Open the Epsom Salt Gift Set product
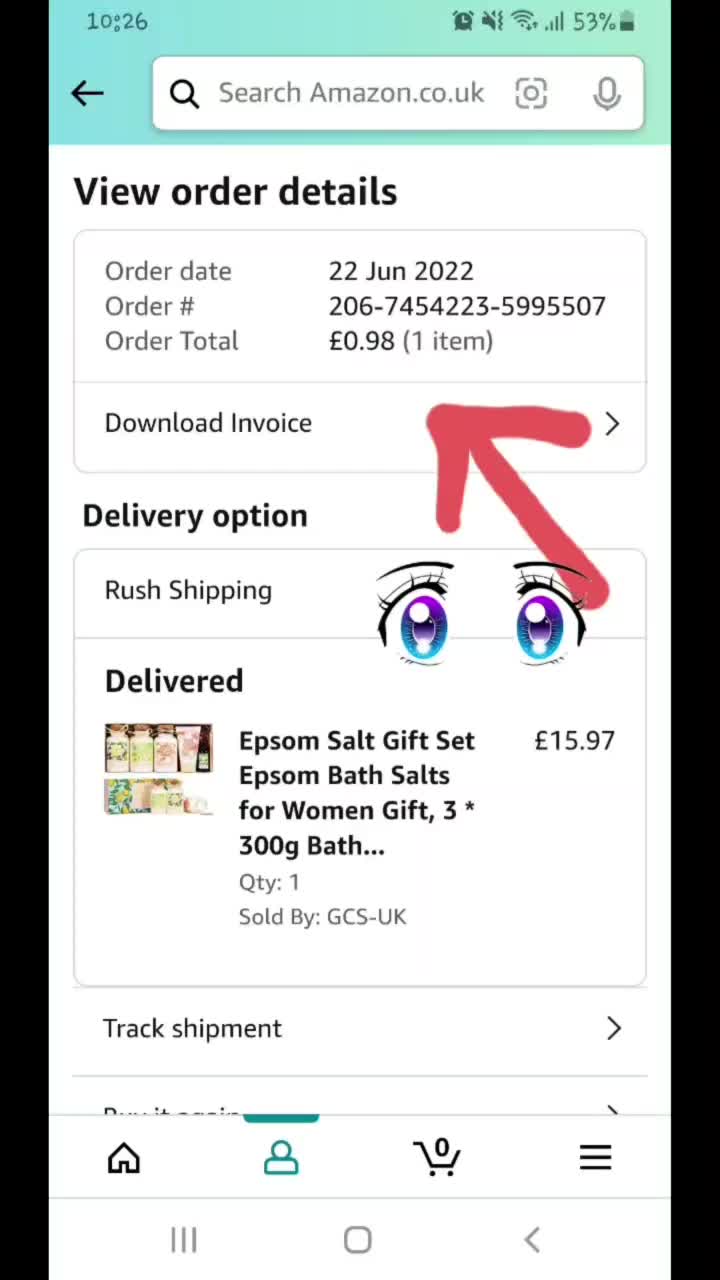 click(356, 792)
